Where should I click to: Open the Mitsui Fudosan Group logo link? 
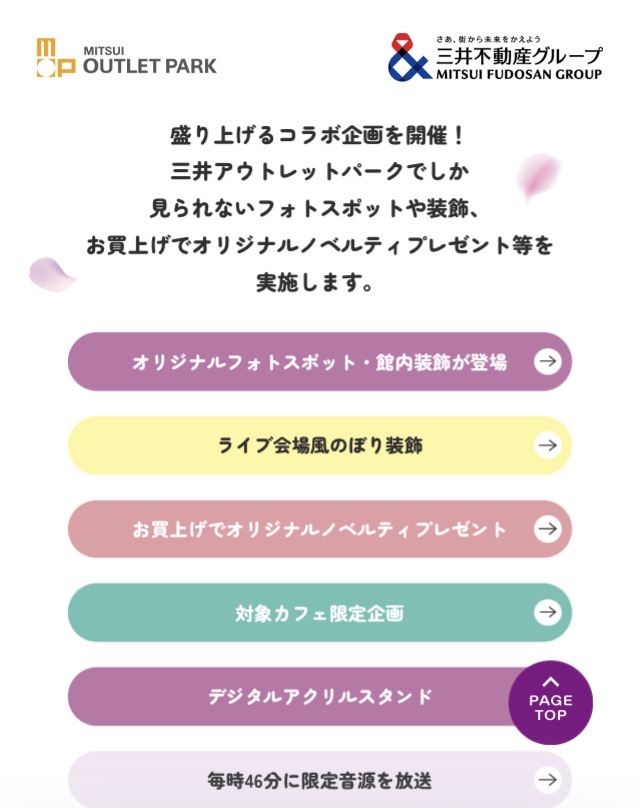pos(495,57)
